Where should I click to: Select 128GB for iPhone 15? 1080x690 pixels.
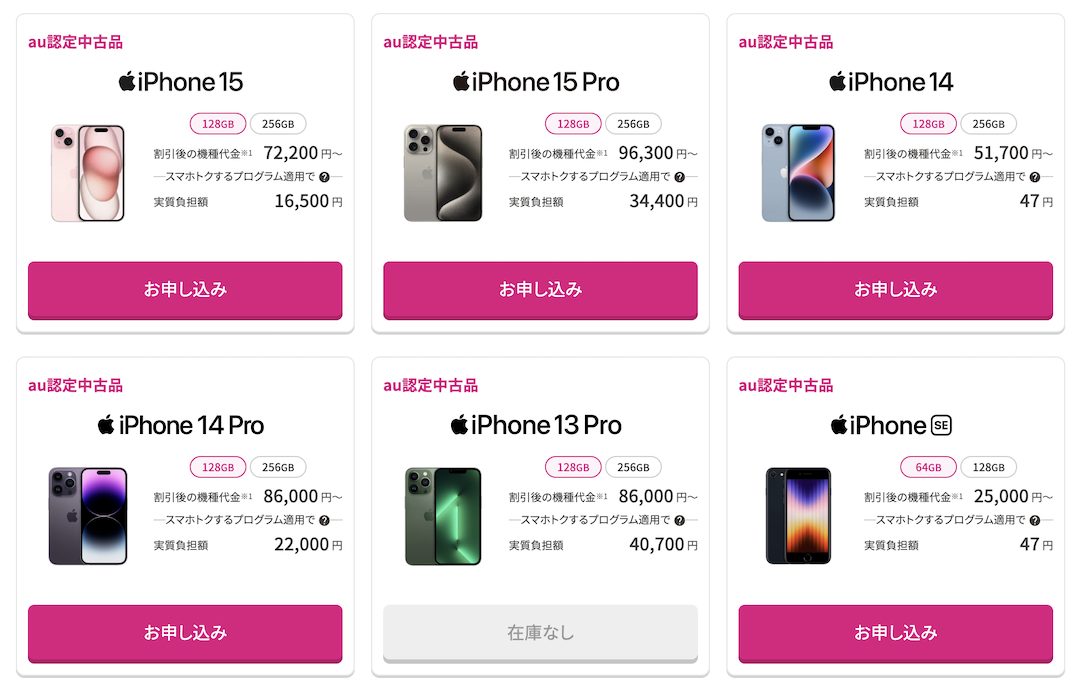pos(218,124)
